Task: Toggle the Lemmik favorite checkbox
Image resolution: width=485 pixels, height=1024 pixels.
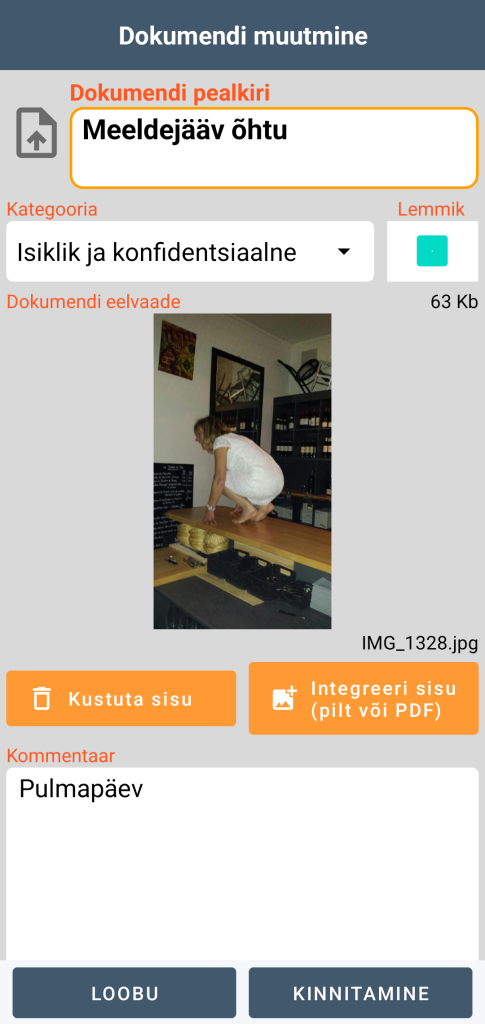Action: 432,251
